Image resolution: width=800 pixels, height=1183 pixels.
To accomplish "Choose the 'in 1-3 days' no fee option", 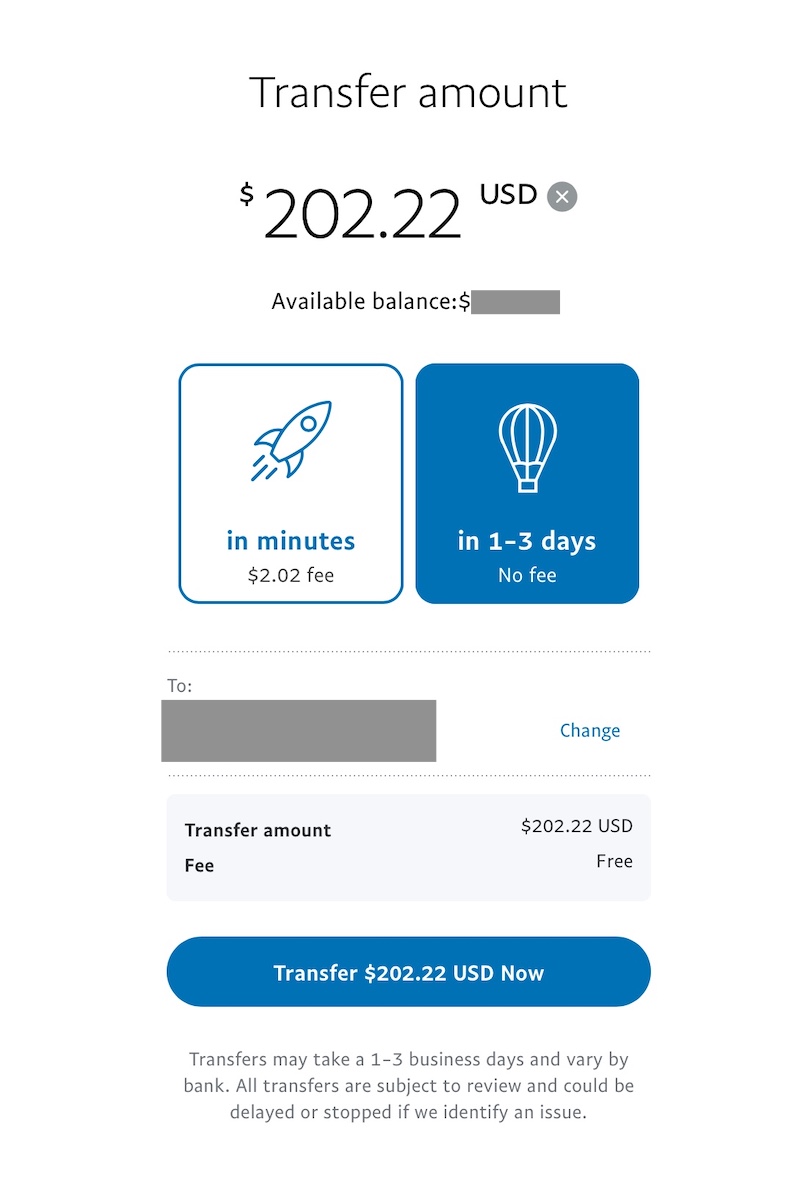I will (527, 484).
